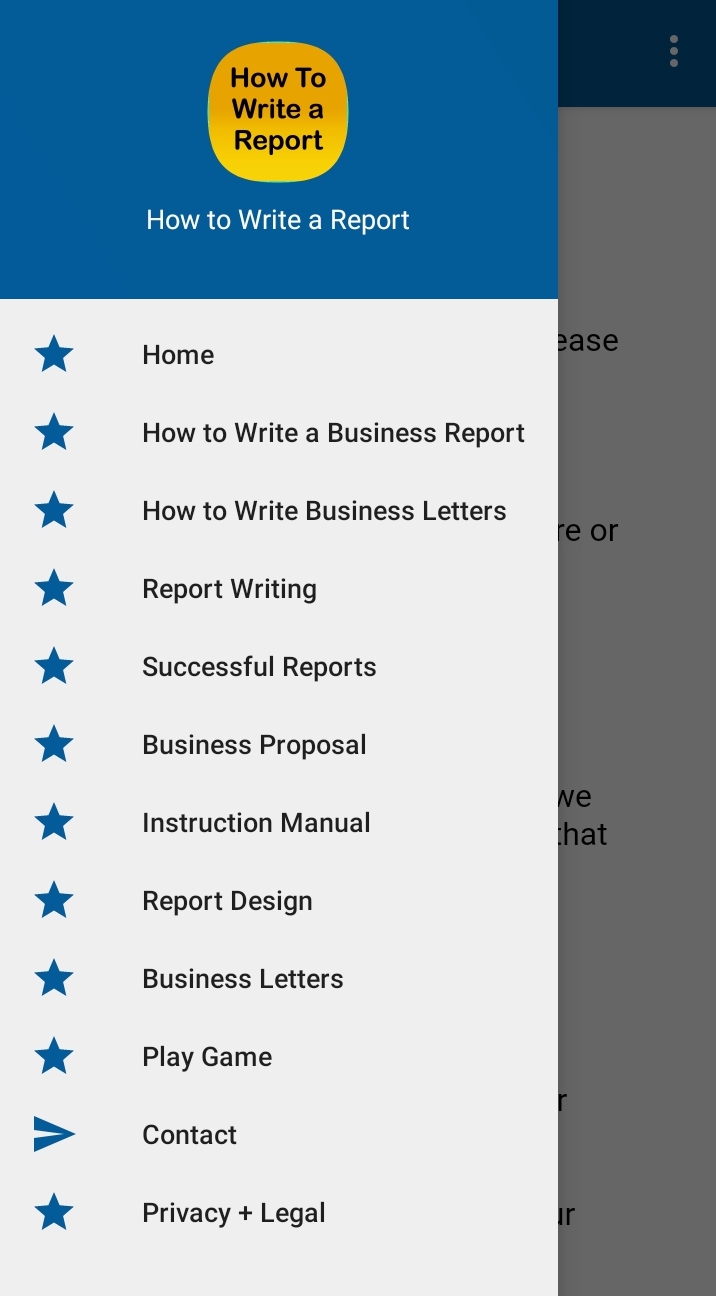The image size is (716, 1296).
Task: Launch Play Game
Action: (207, 1057)
